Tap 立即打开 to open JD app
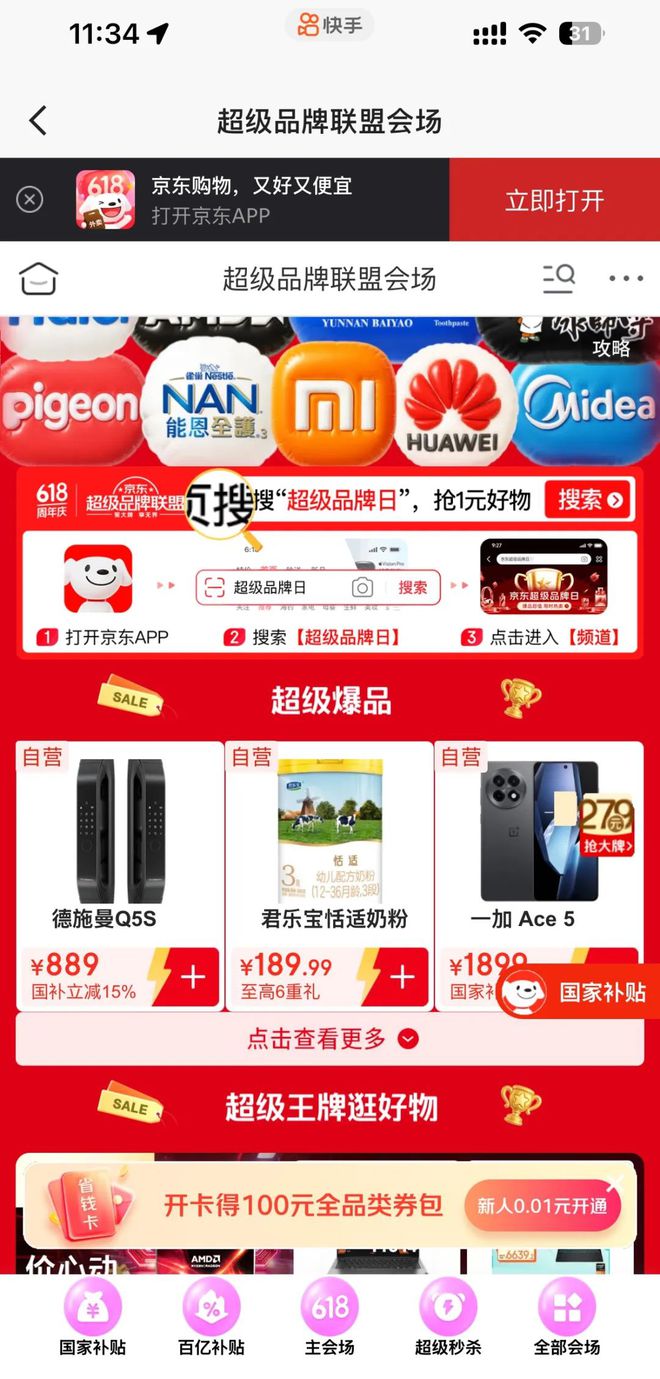This screenshot has width=660, height=1379. coord(554,200)
